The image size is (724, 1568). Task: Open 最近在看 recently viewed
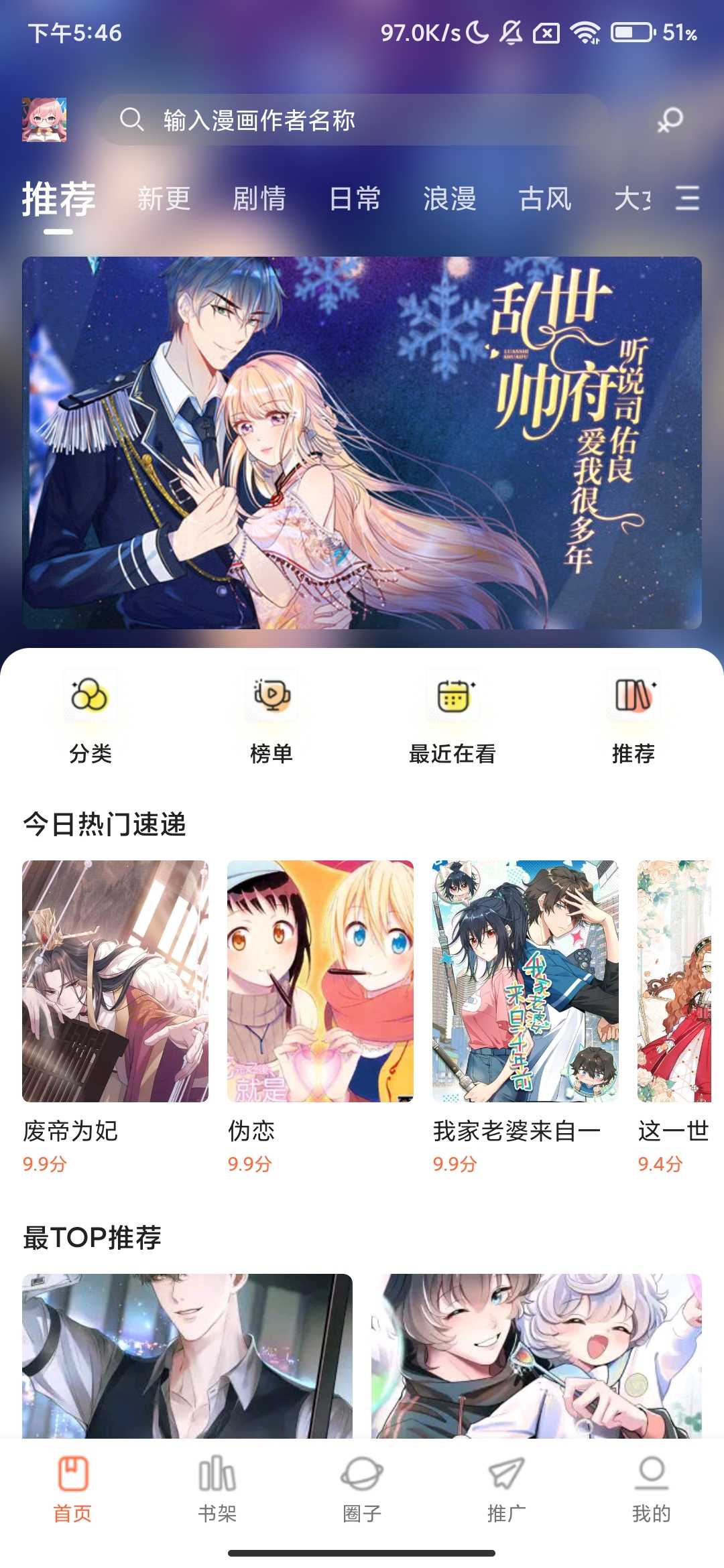(x=452, y=717)
